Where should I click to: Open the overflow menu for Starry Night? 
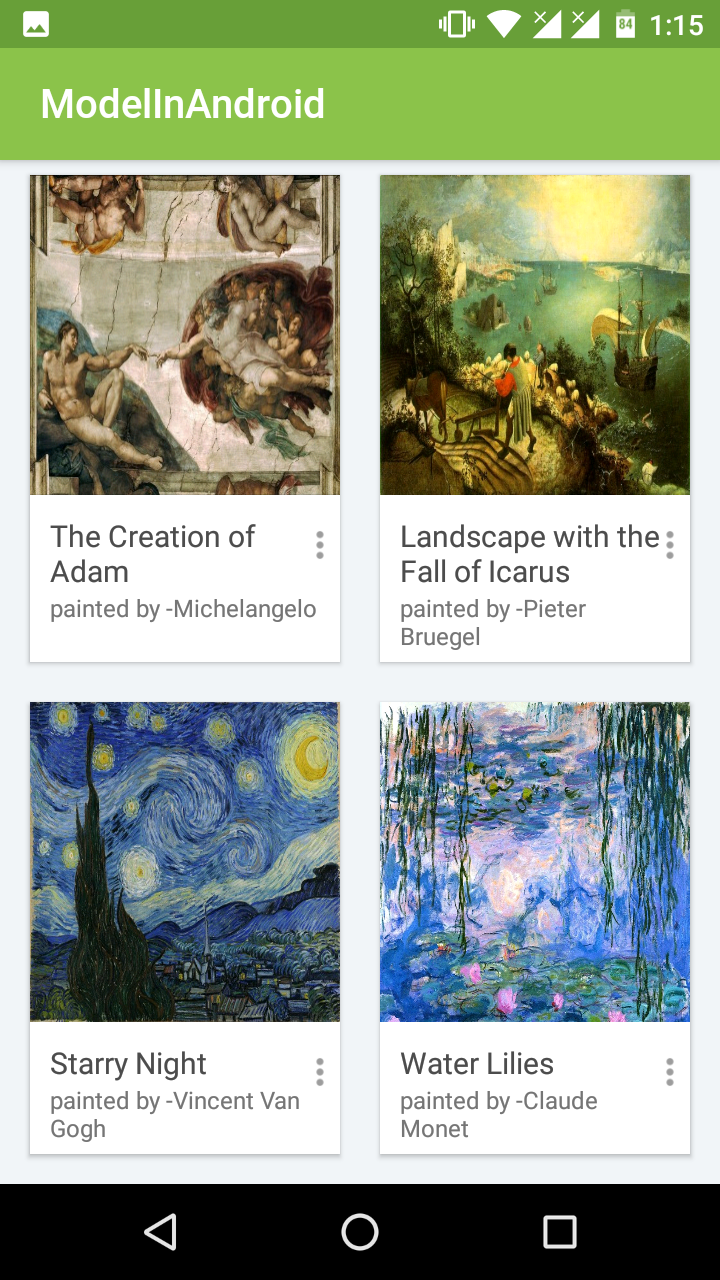click(320, 1072)
